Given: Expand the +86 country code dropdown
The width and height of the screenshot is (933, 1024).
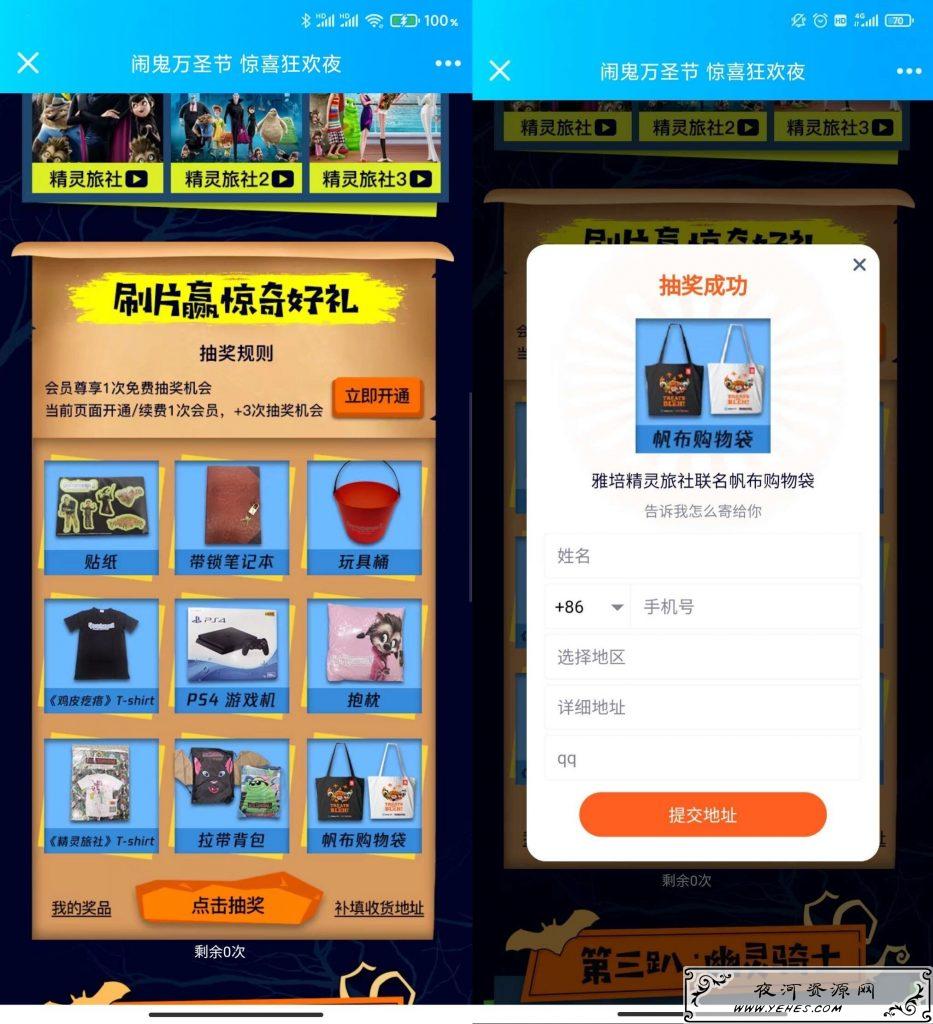Looking at the screenshot, I should point(588,607).
